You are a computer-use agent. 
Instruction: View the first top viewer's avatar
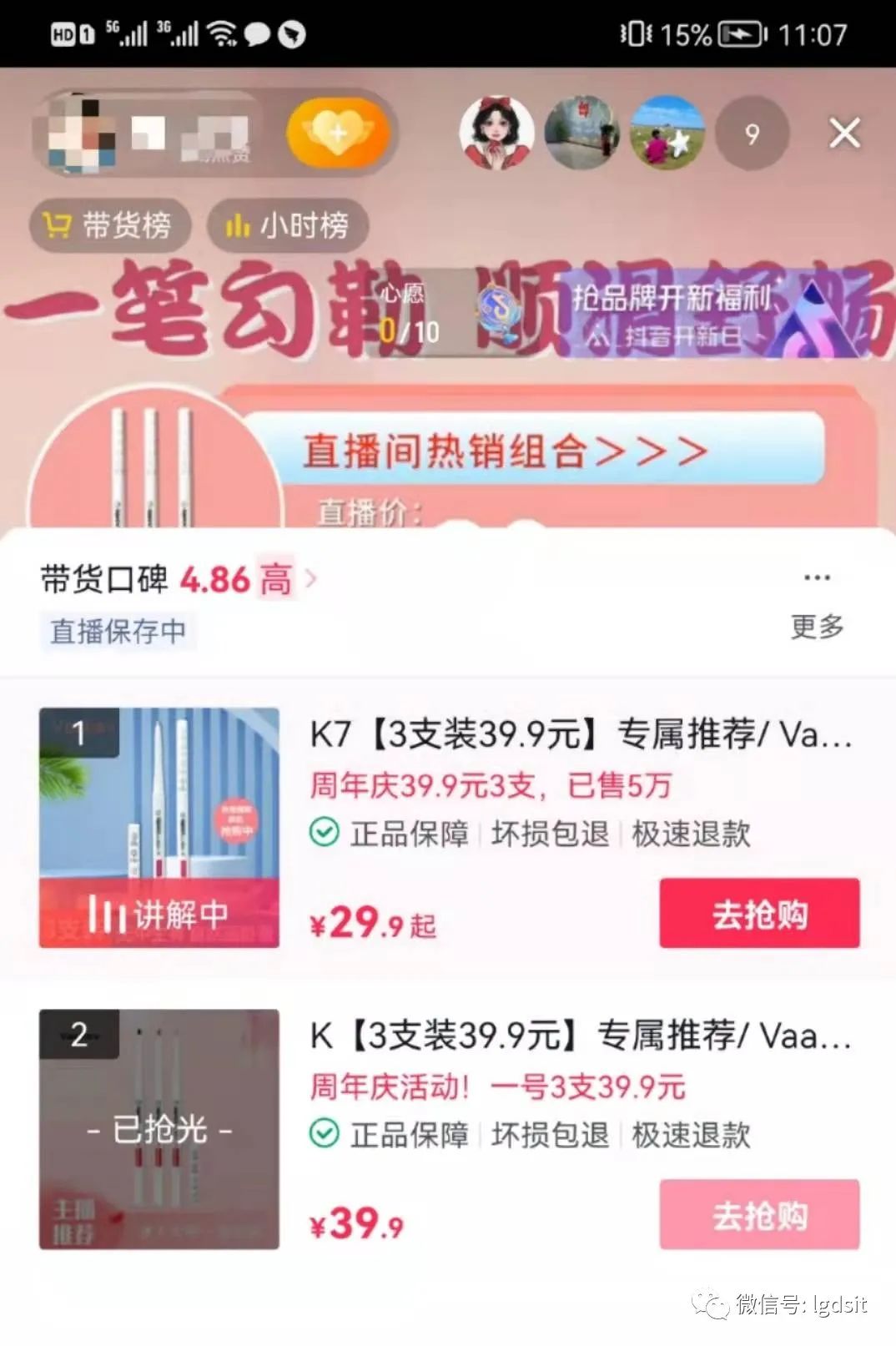point(497,134)
